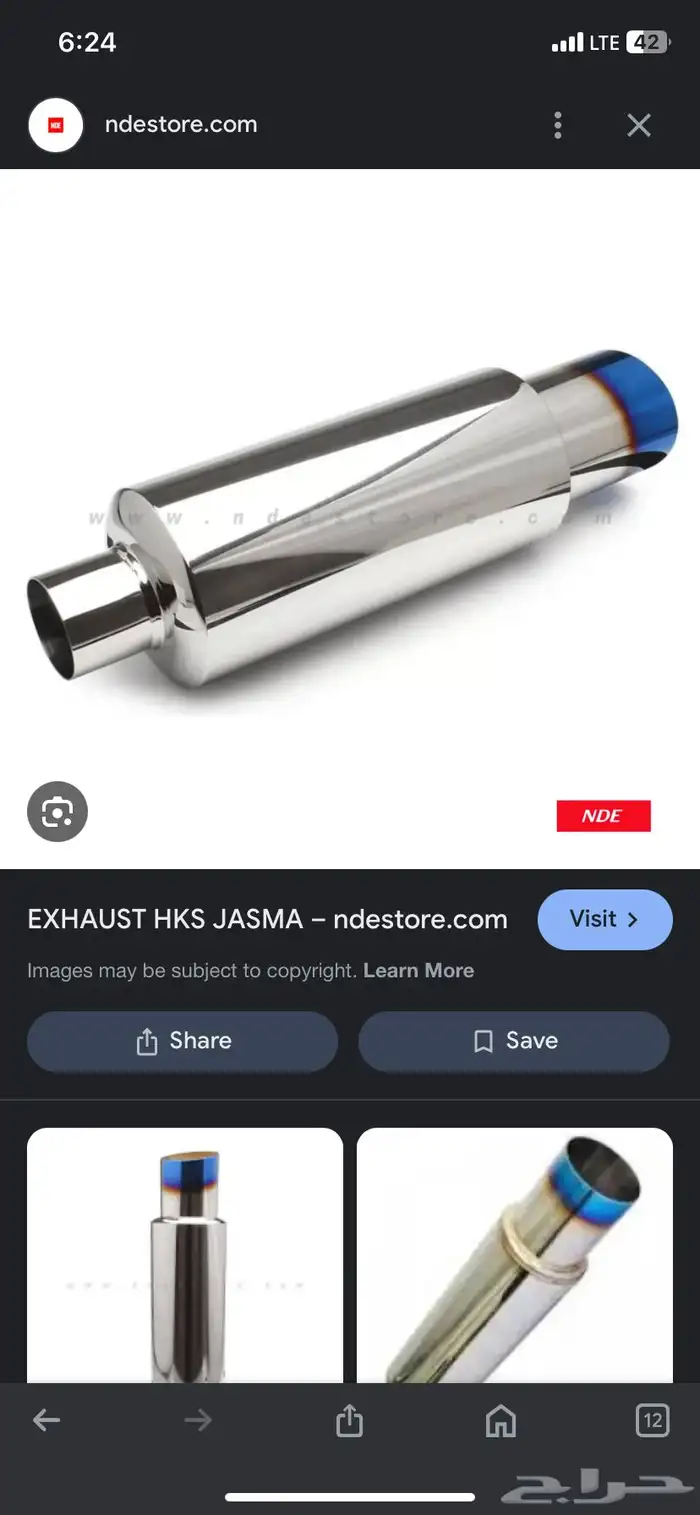The height and width of the screenshot is (1515, 700).
Task: Open the Learn More copyright link
Action: tap(418, 970)
